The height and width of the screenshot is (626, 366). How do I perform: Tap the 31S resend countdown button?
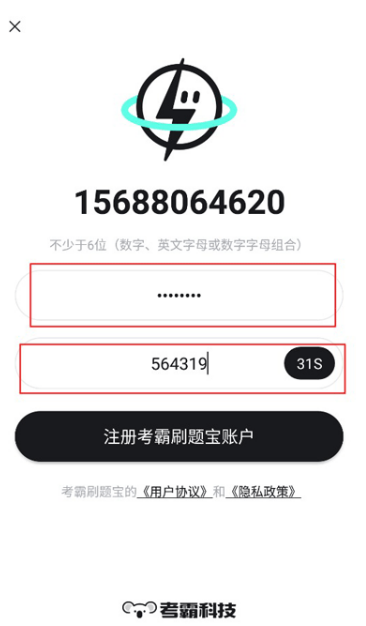309,363
